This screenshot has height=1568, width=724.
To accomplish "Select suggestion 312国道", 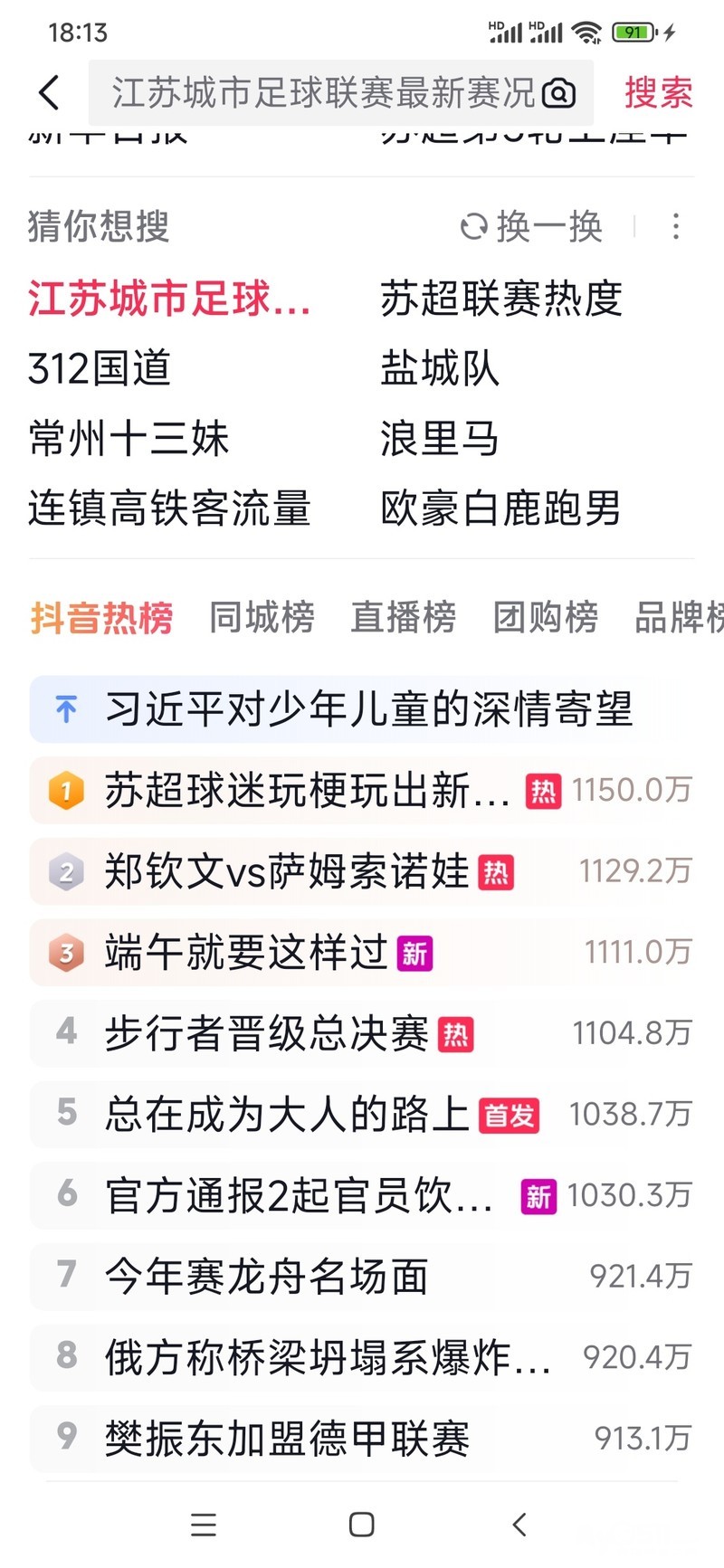I will (x=100, y=368).
